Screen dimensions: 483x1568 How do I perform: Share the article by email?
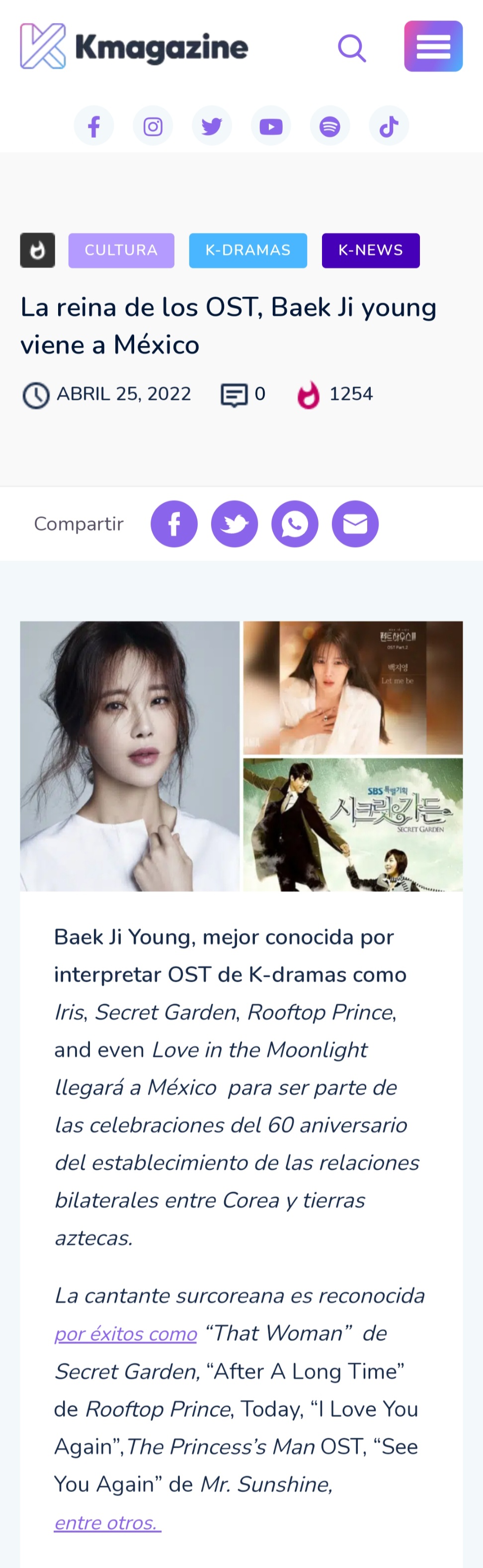click(x=355, y=524)
